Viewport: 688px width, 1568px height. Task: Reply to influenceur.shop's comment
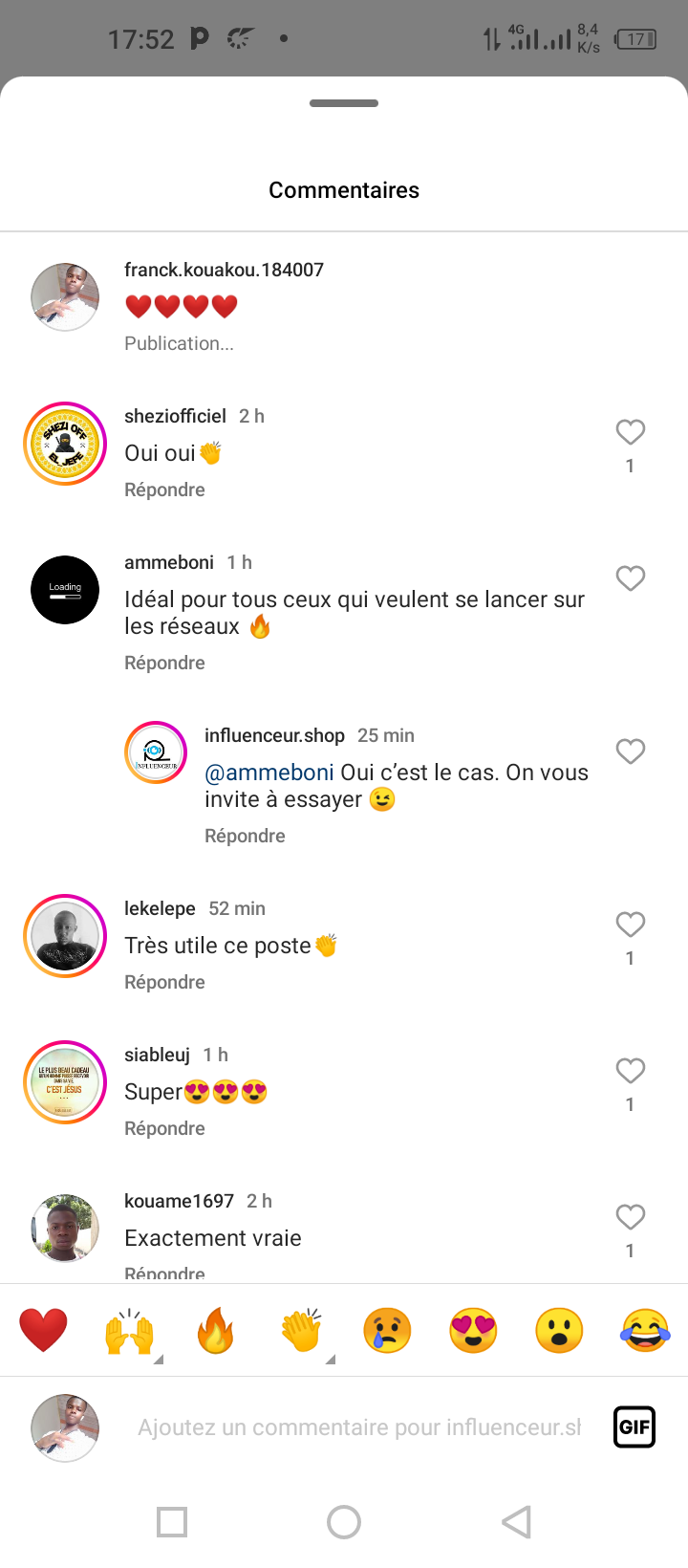coord(245,836)
